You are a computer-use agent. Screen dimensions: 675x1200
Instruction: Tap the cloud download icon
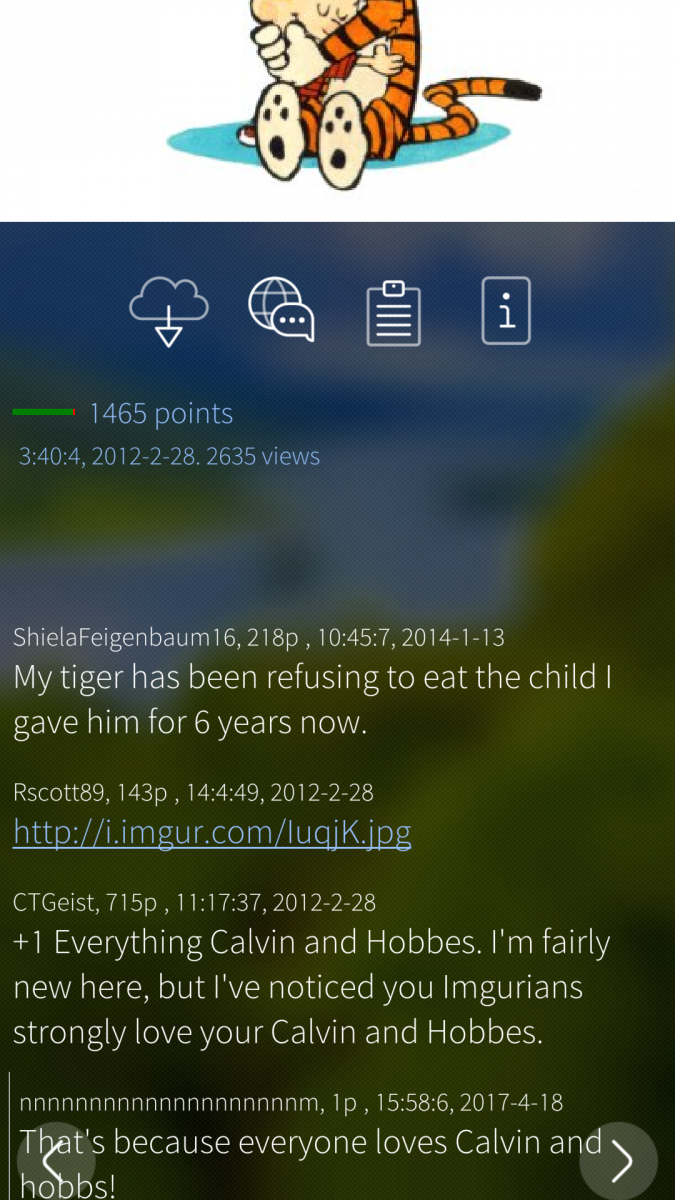[x=169, y=311]
